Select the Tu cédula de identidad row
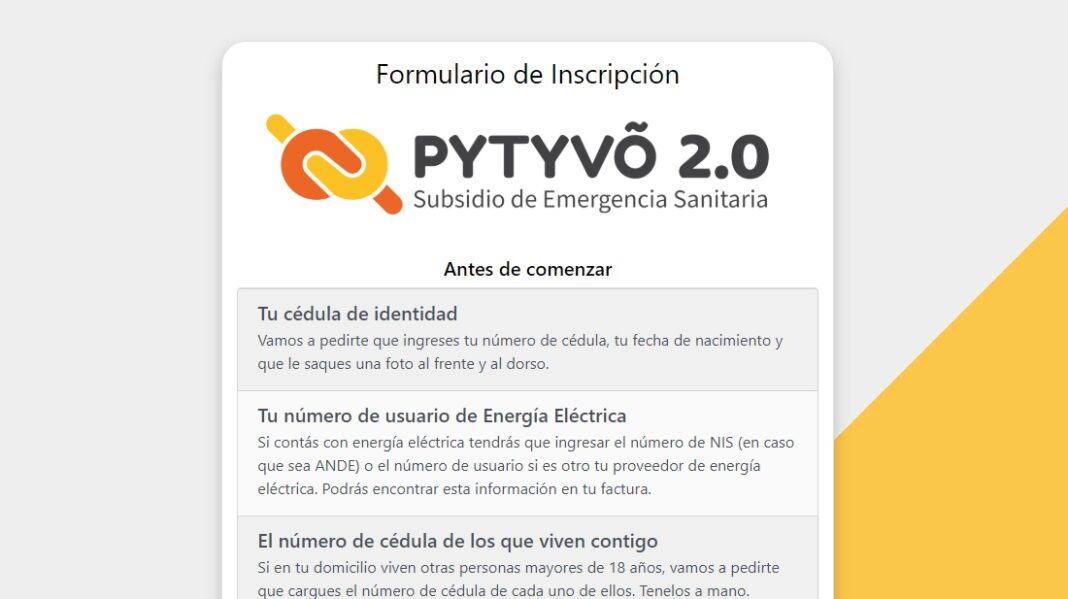The height and width of the screenshot is (599, 1068). [527, 339]
